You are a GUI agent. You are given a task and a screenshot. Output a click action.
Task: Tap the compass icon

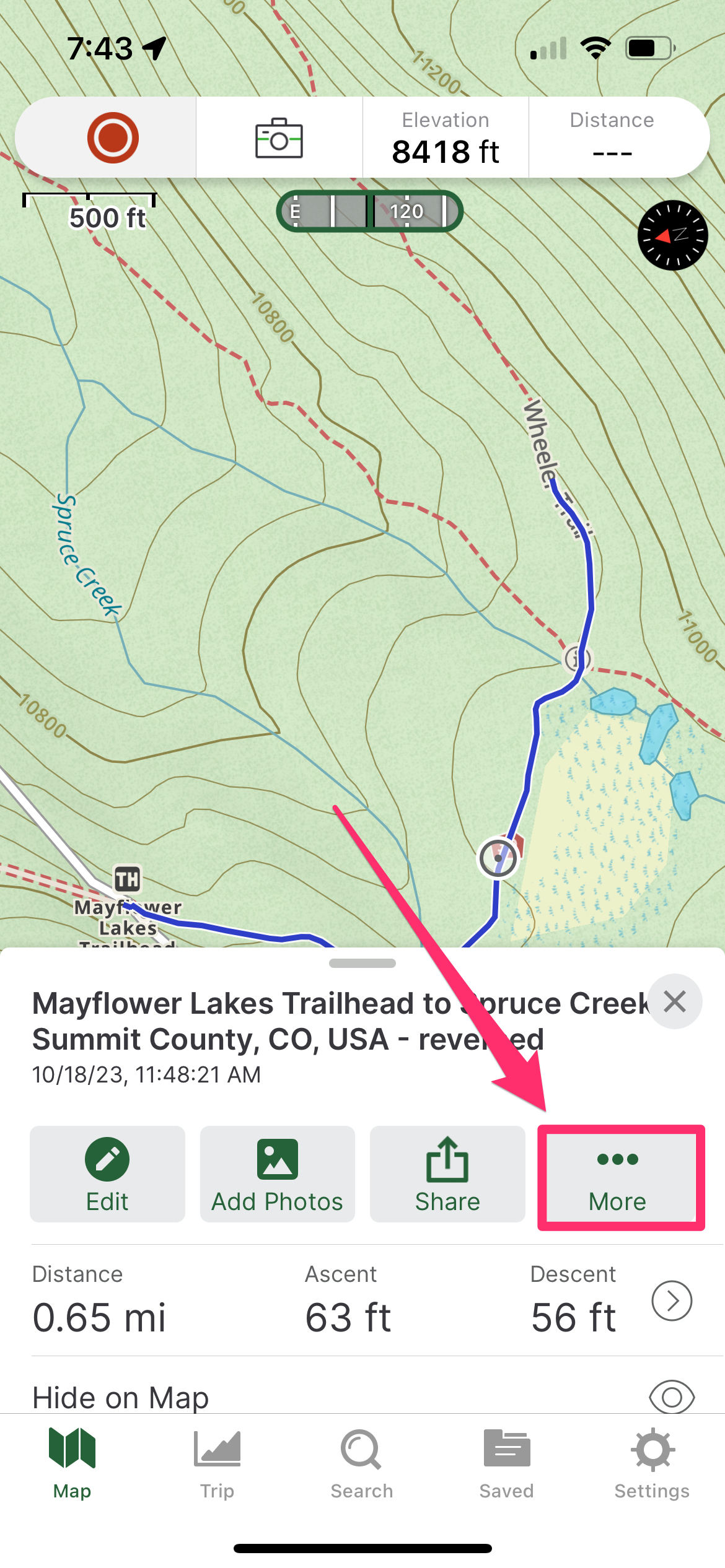(672, 235)
